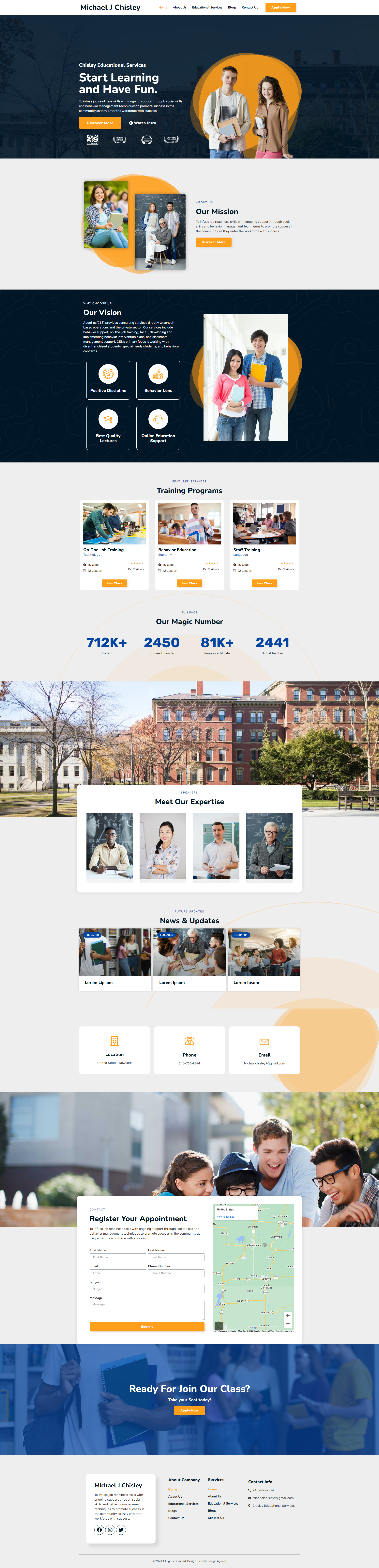Submit the appointment form
379x1568 pixels.
click(147, 1326)
